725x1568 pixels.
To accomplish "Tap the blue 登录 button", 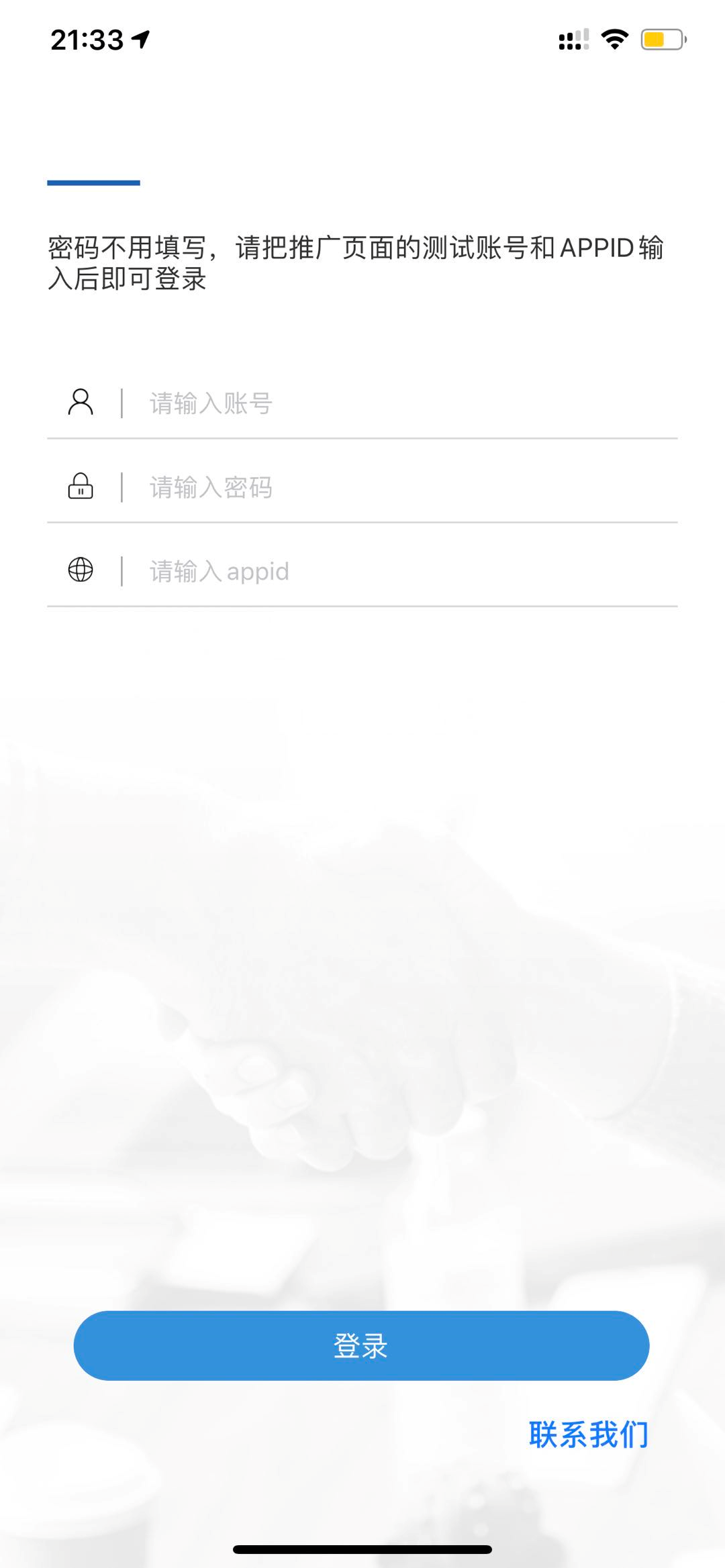I will tap(361, 1345).
